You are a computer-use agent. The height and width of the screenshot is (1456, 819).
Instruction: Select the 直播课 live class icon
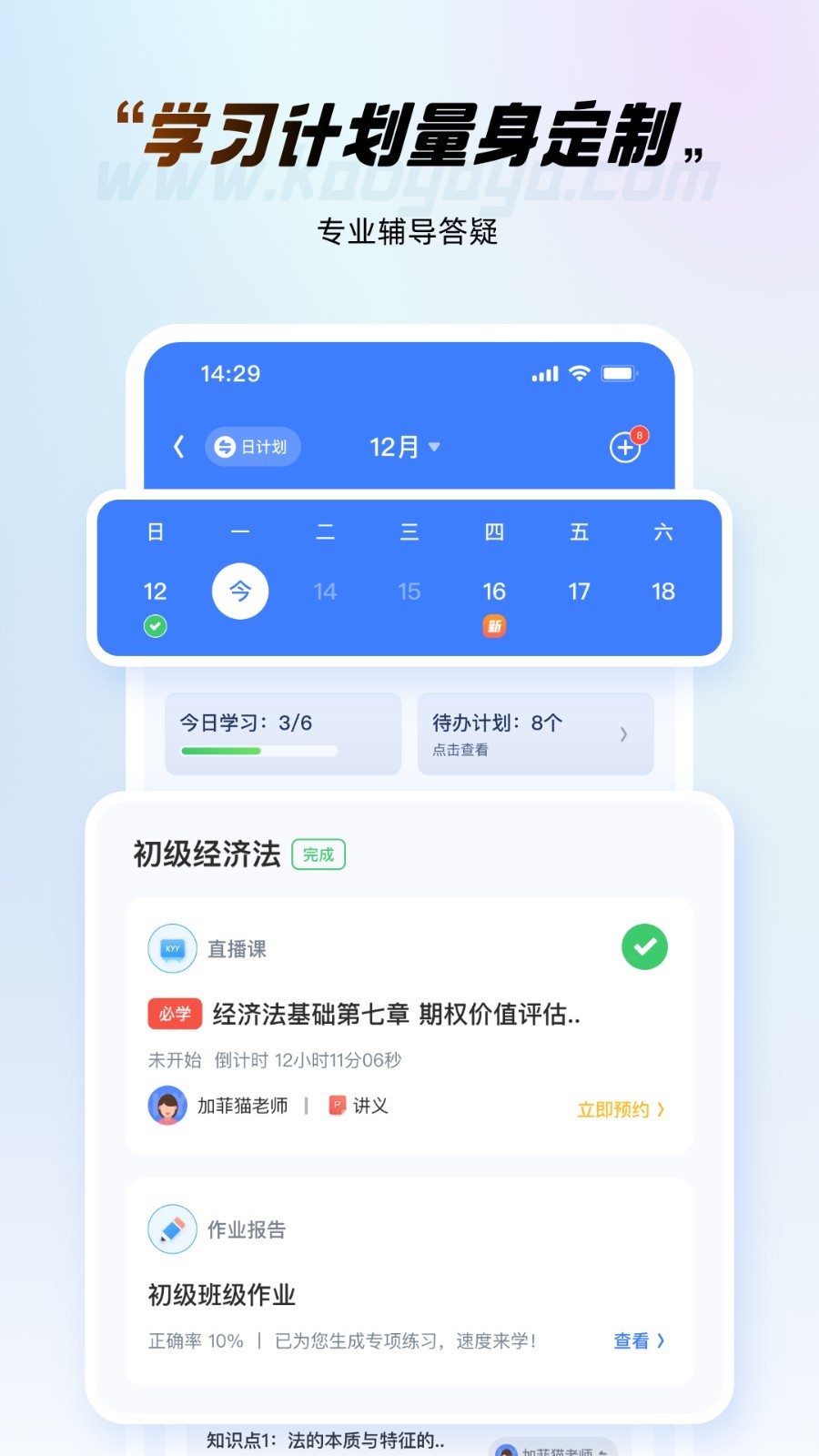pos(172,948)
